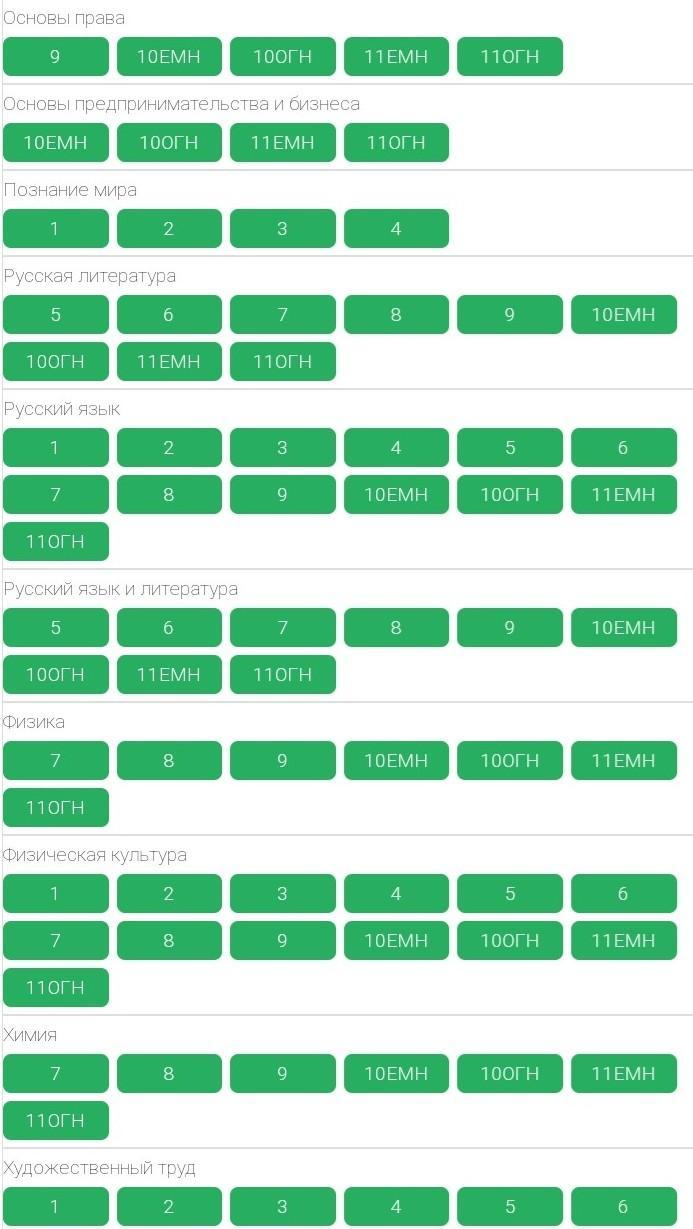Open 10ОГН under Основы предпринимательства и бизнеса
Image resolution: width=693 pixels, height=1229 pixels.
click(x=169, y=143)
